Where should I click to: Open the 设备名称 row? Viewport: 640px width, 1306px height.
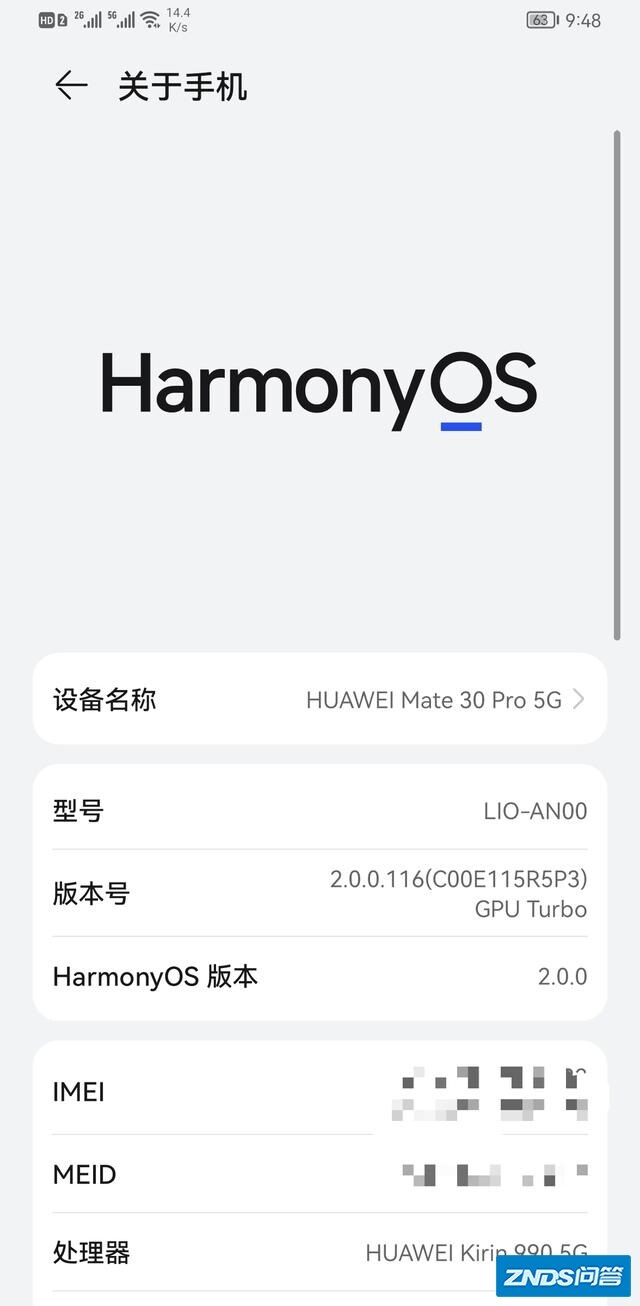point(320,699)
